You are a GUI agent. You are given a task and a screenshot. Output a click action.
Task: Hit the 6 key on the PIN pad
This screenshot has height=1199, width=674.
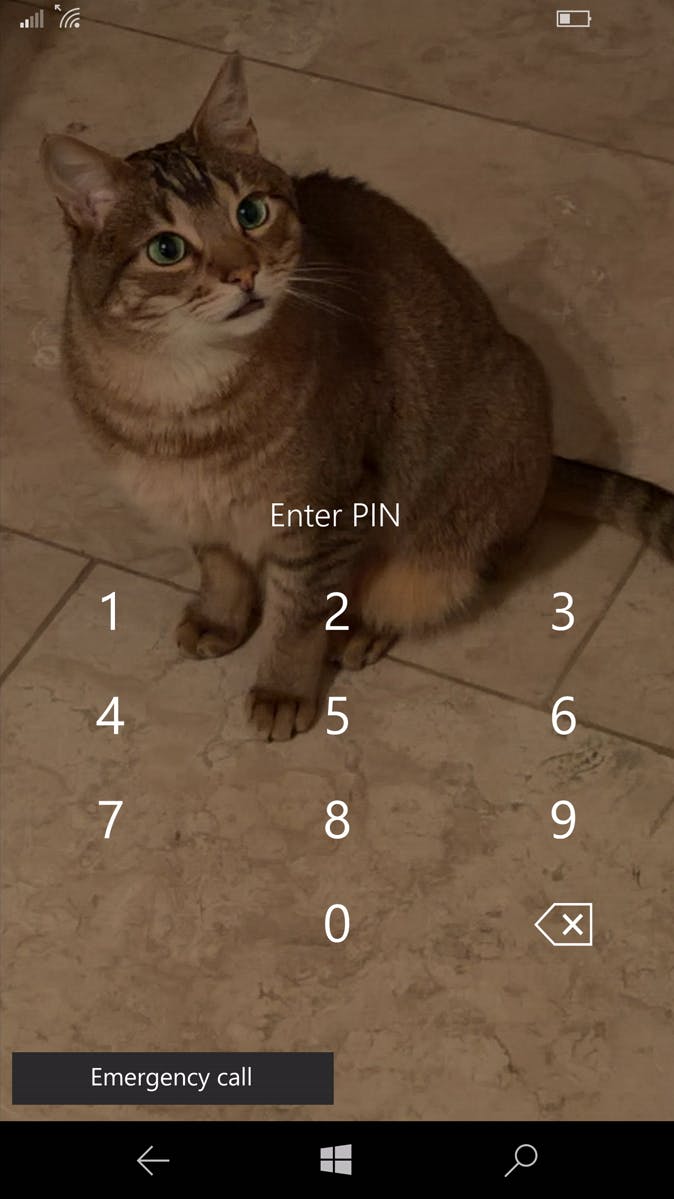click(x=563, y=716)
